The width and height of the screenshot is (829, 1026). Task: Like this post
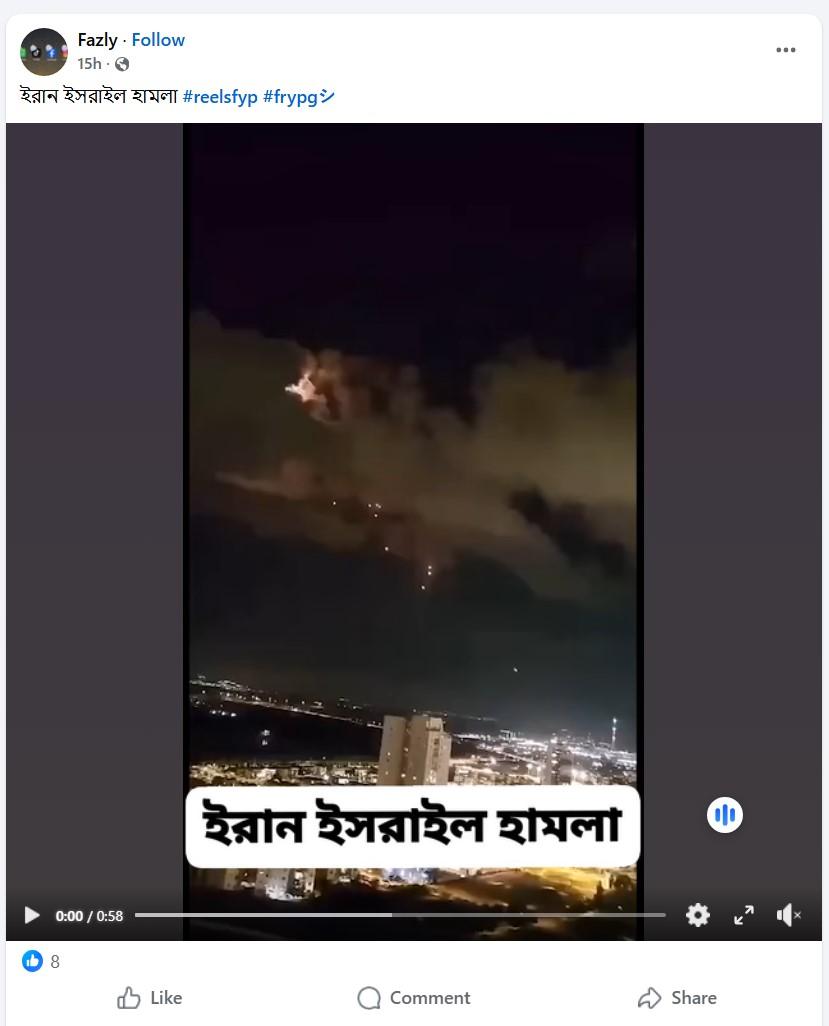pos(150,998)
